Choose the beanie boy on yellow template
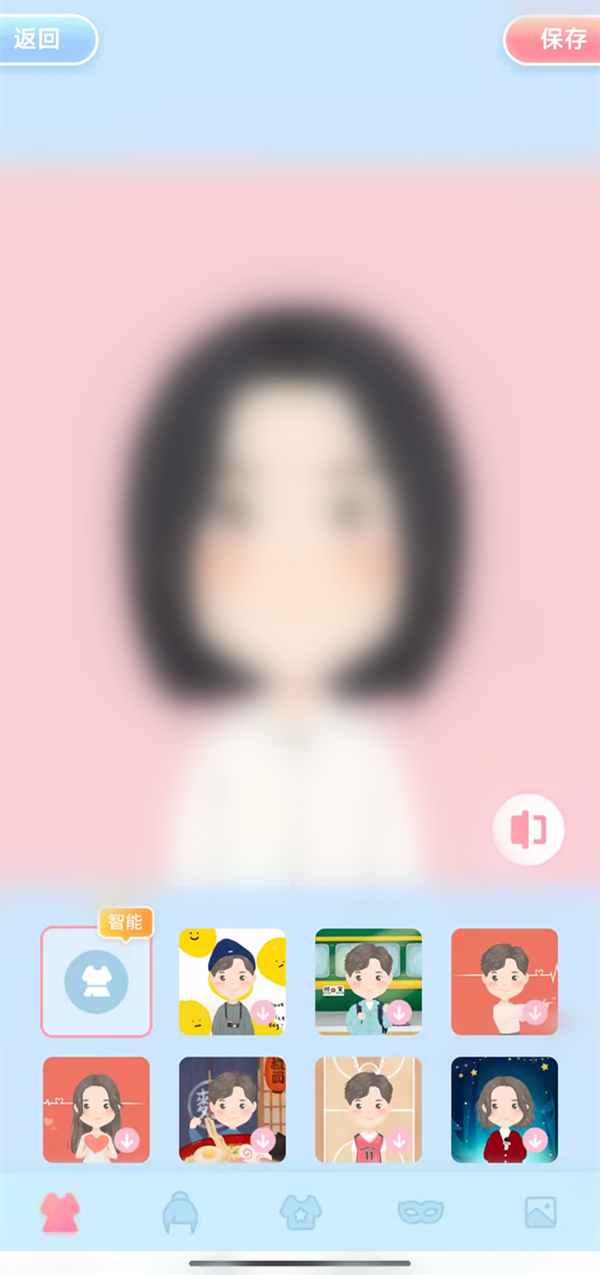This screenshot has width=600, height=1275. pyautogui.click(x=232, y=981)
